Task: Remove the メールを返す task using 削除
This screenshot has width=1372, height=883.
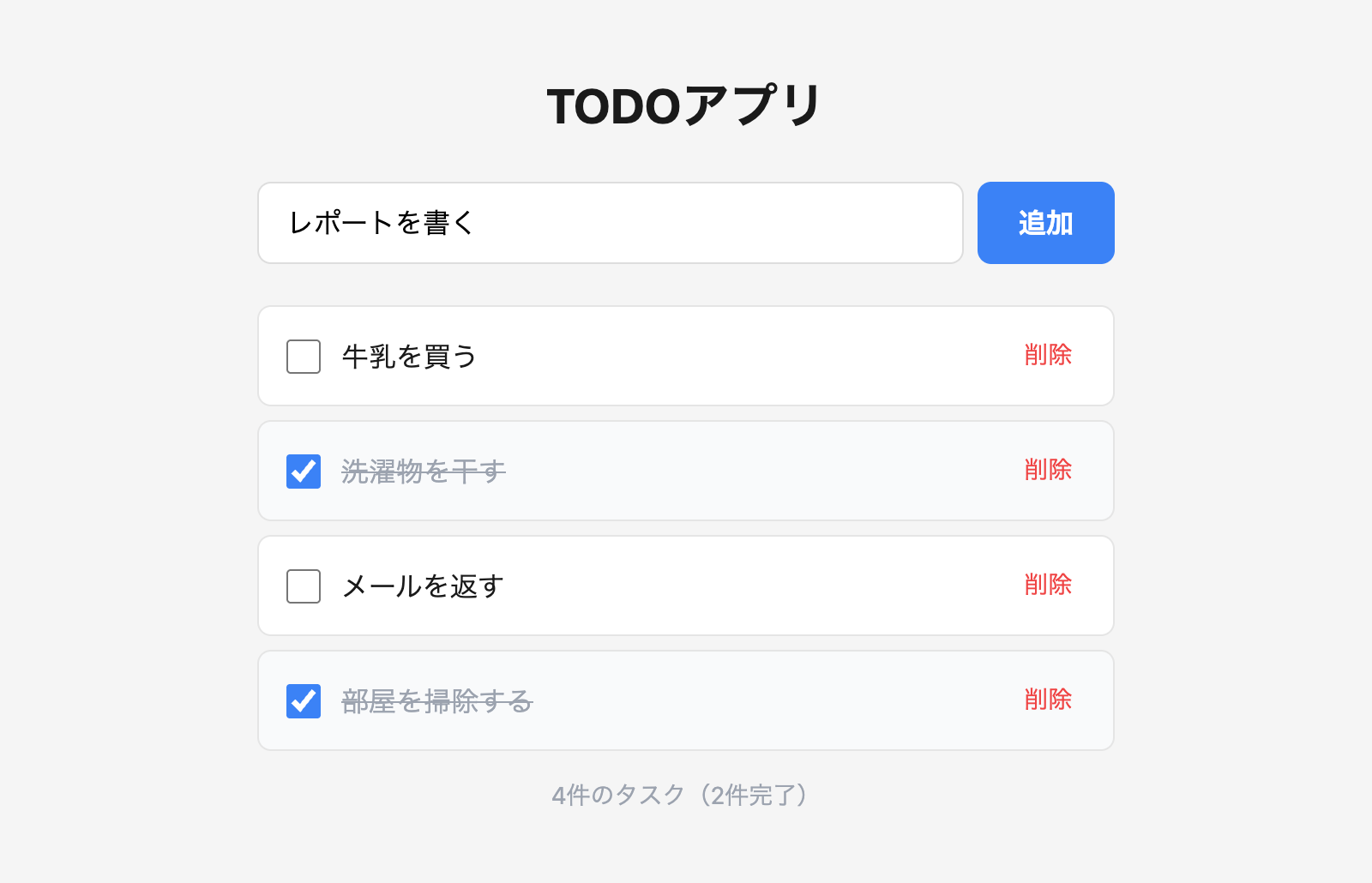Action: pyautogui.click(x=1048, y=585)
